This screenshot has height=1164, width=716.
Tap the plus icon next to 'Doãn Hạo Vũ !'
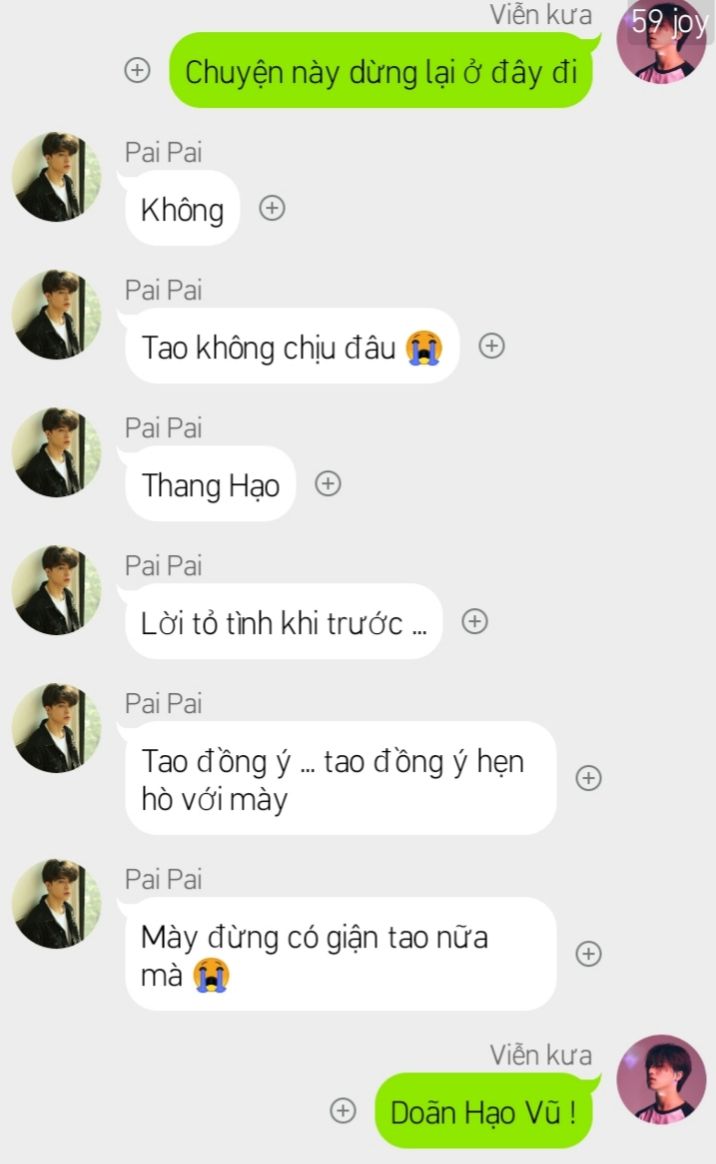pos(343,1111)
